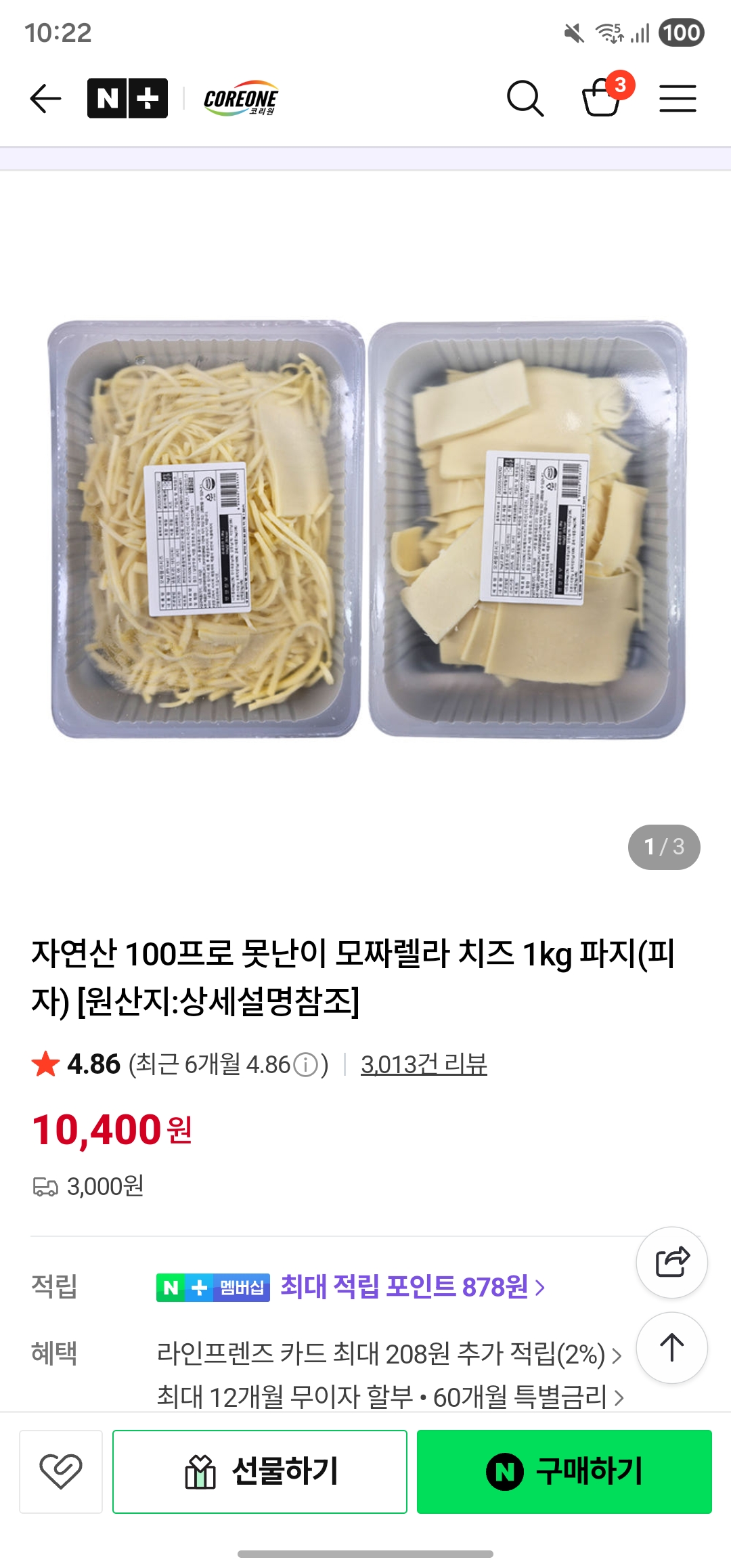
Task: Open the hamburger menu
Action: click(676, 97)
